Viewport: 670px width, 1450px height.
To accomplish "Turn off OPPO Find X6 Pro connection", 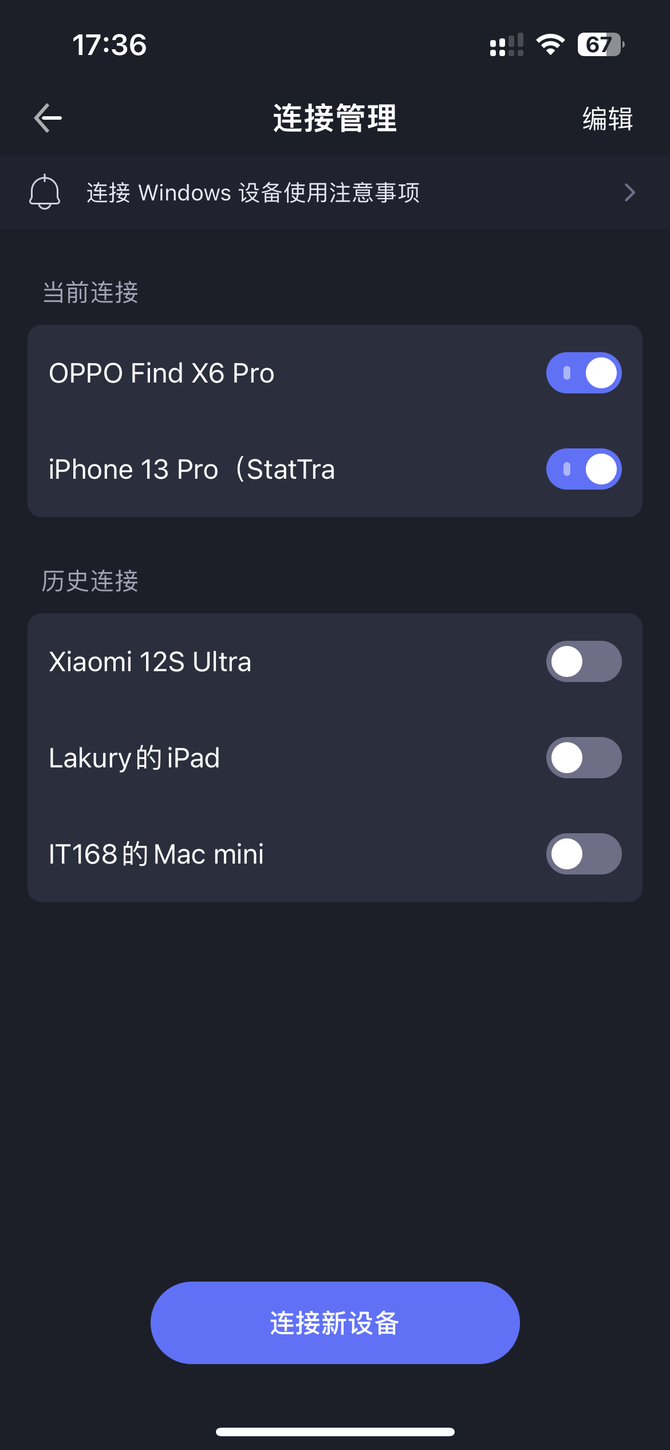I will 584,373.
